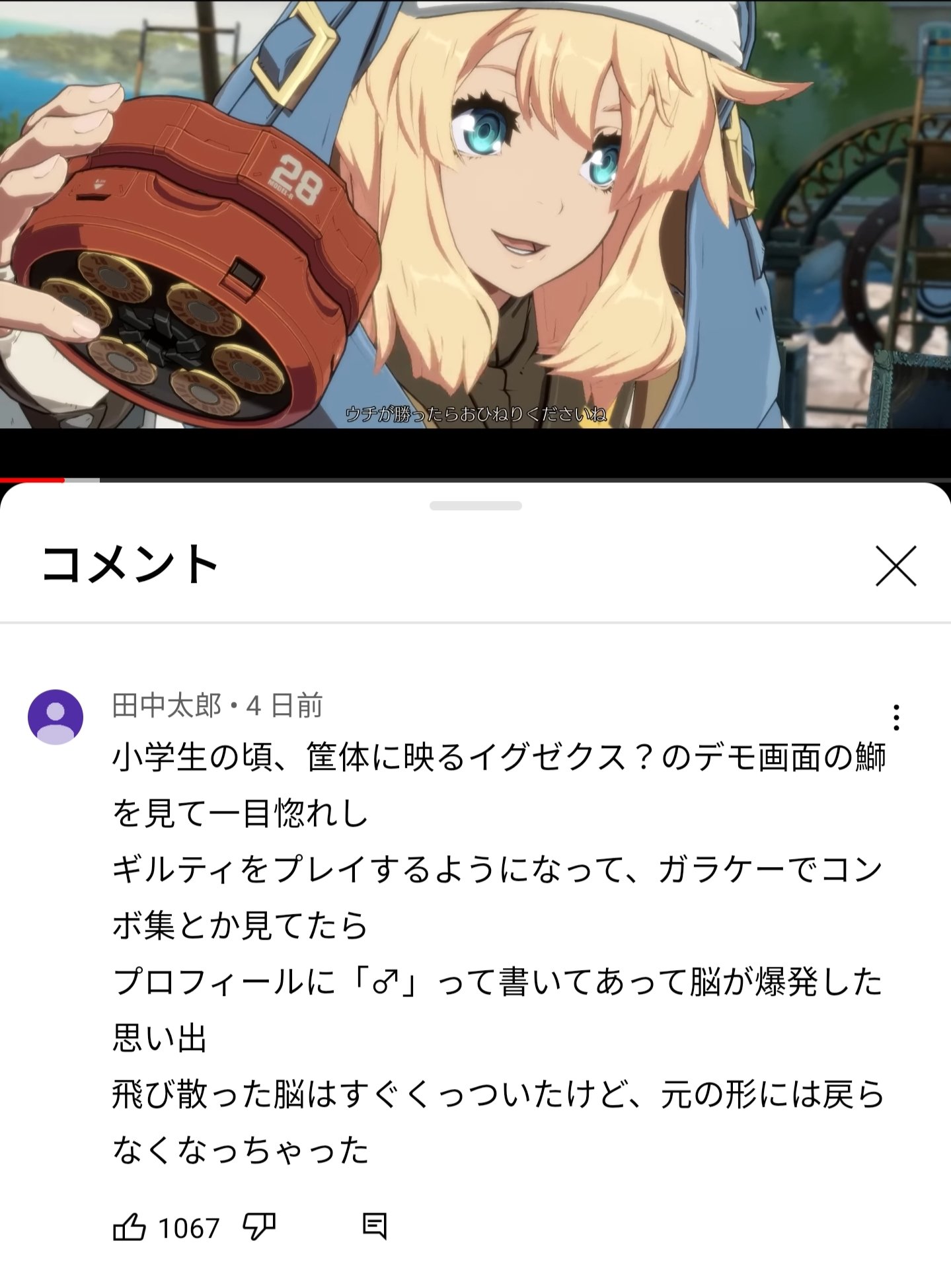Like 田中太郎's comment

click(x=129, y=1227)
